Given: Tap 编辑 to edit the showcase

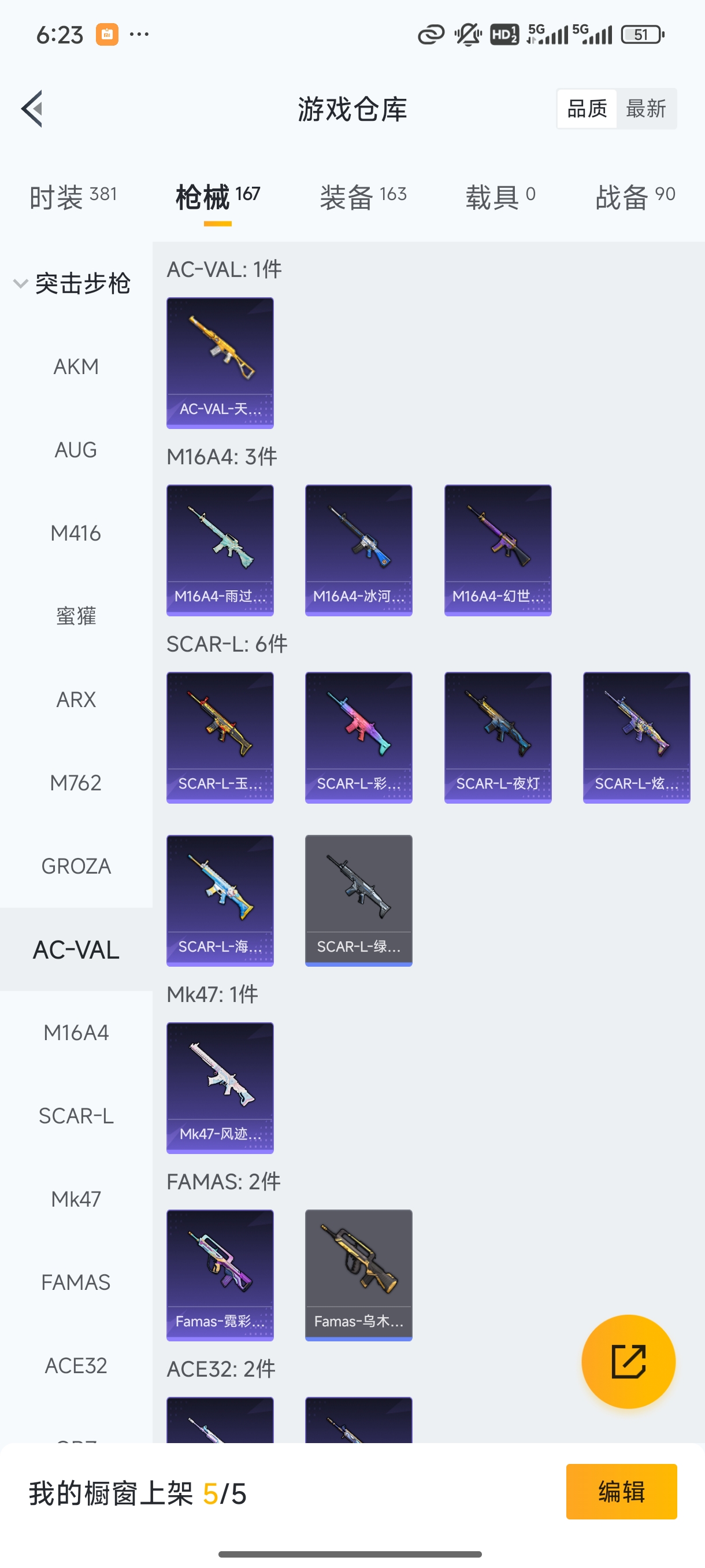Looking at the screenshot, I should point(621,1491).
